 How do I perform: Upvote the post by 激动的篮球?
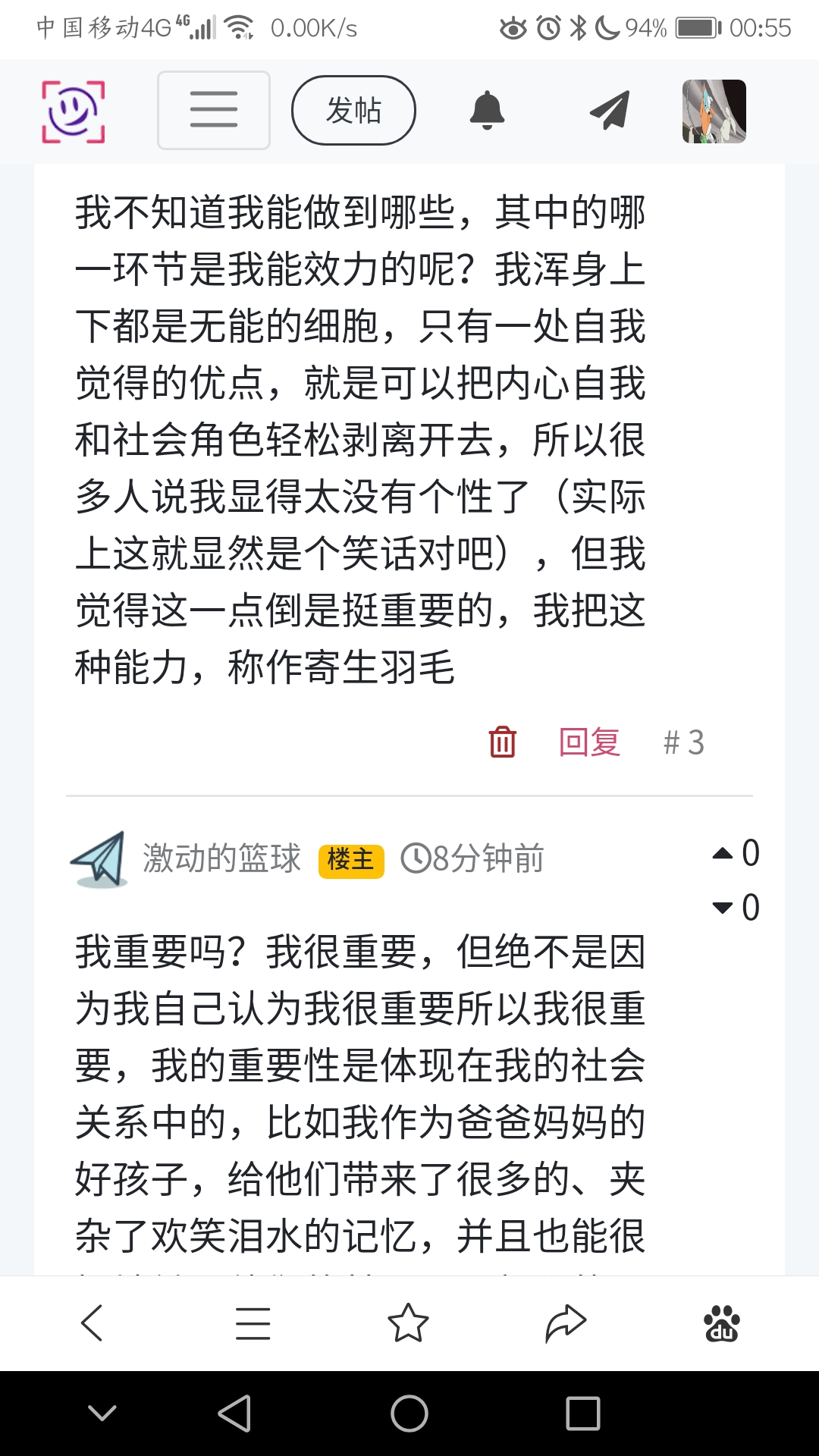723,854
